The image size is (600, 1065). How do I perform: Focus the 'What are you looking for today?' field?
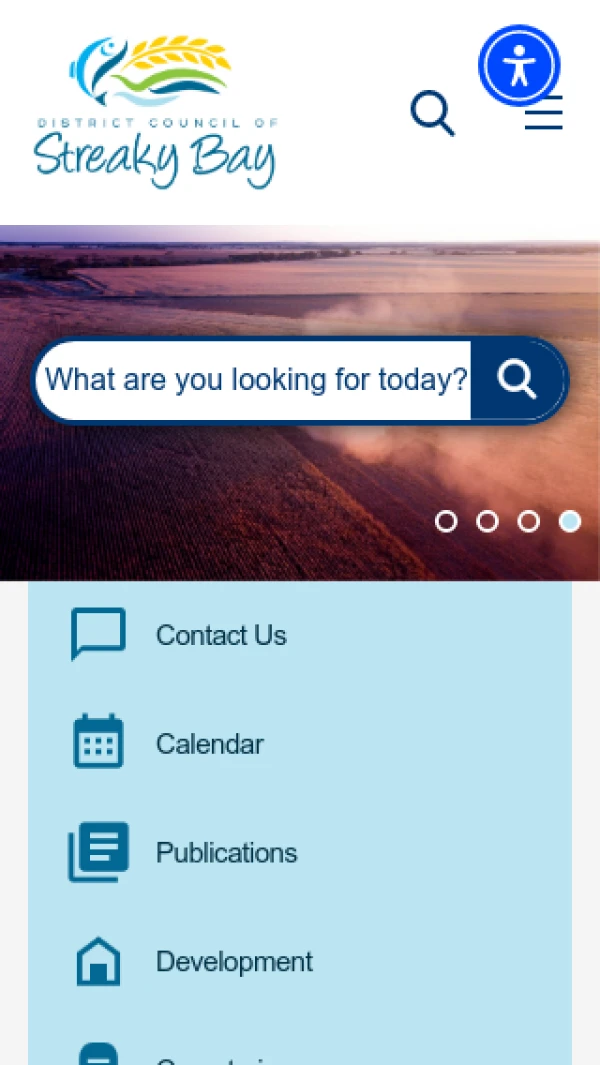point(255,380)
